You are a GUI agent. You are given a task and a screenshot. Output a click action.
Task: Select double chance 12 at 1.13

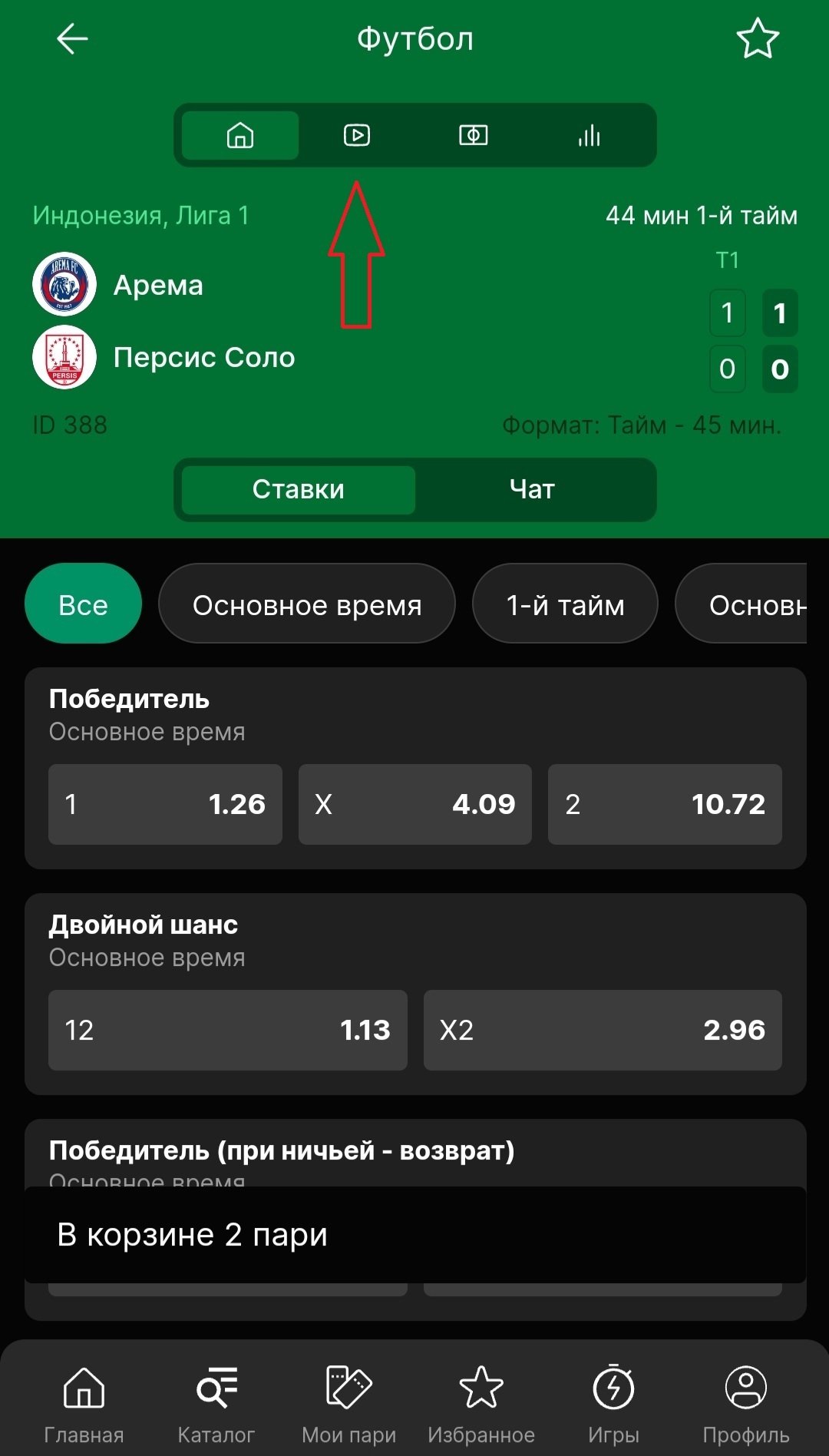point(227,1030)
